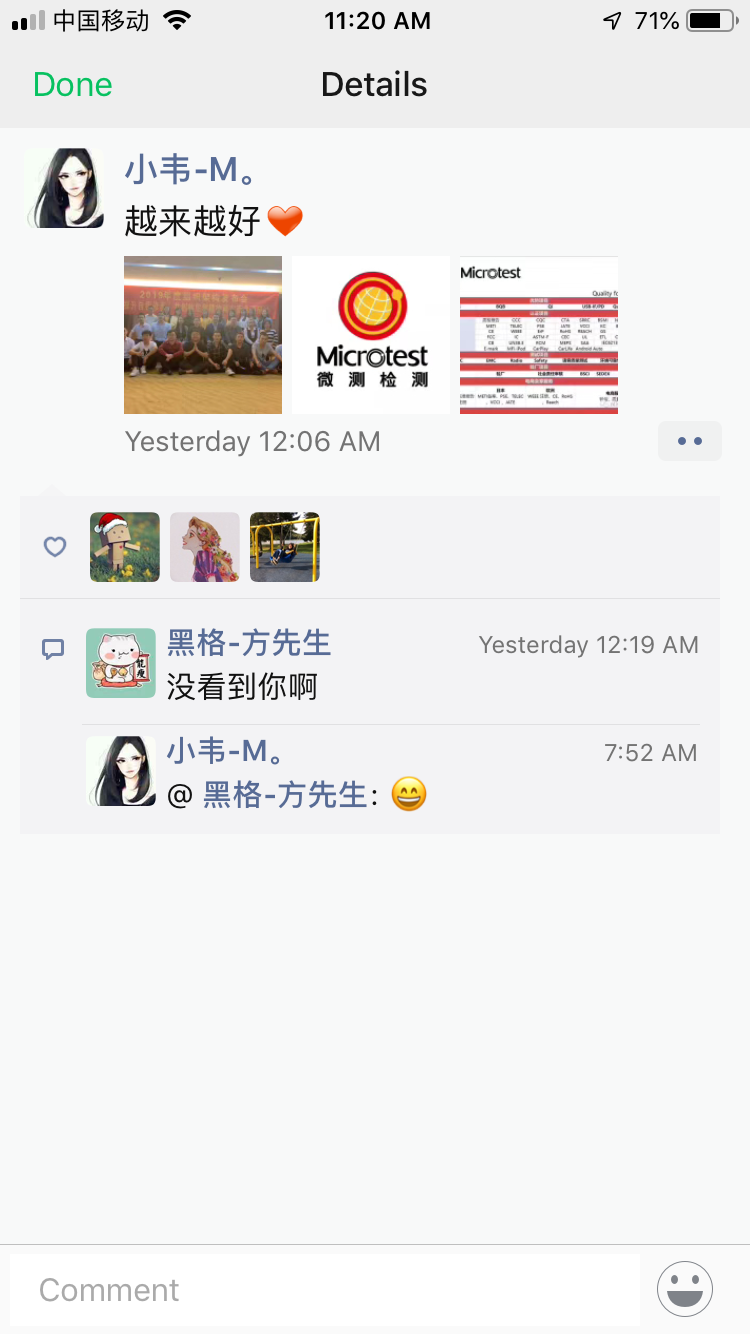View the yellow-swing liker's profile
This screenshot has height=1334, width=750.
pyautogui.click(x=285, y=547)
